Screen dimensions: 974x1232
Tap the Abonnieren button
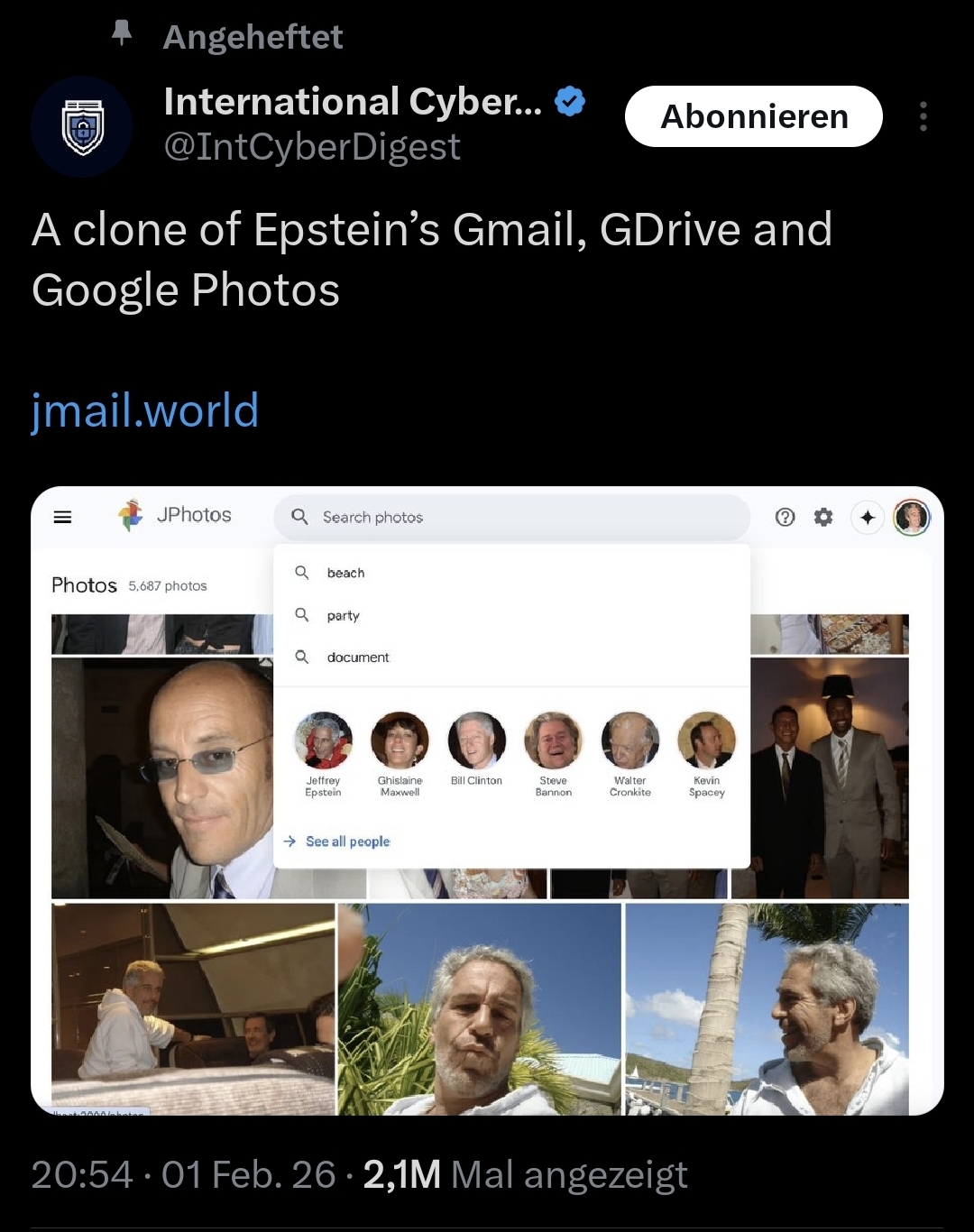click(x=753, y=116)
